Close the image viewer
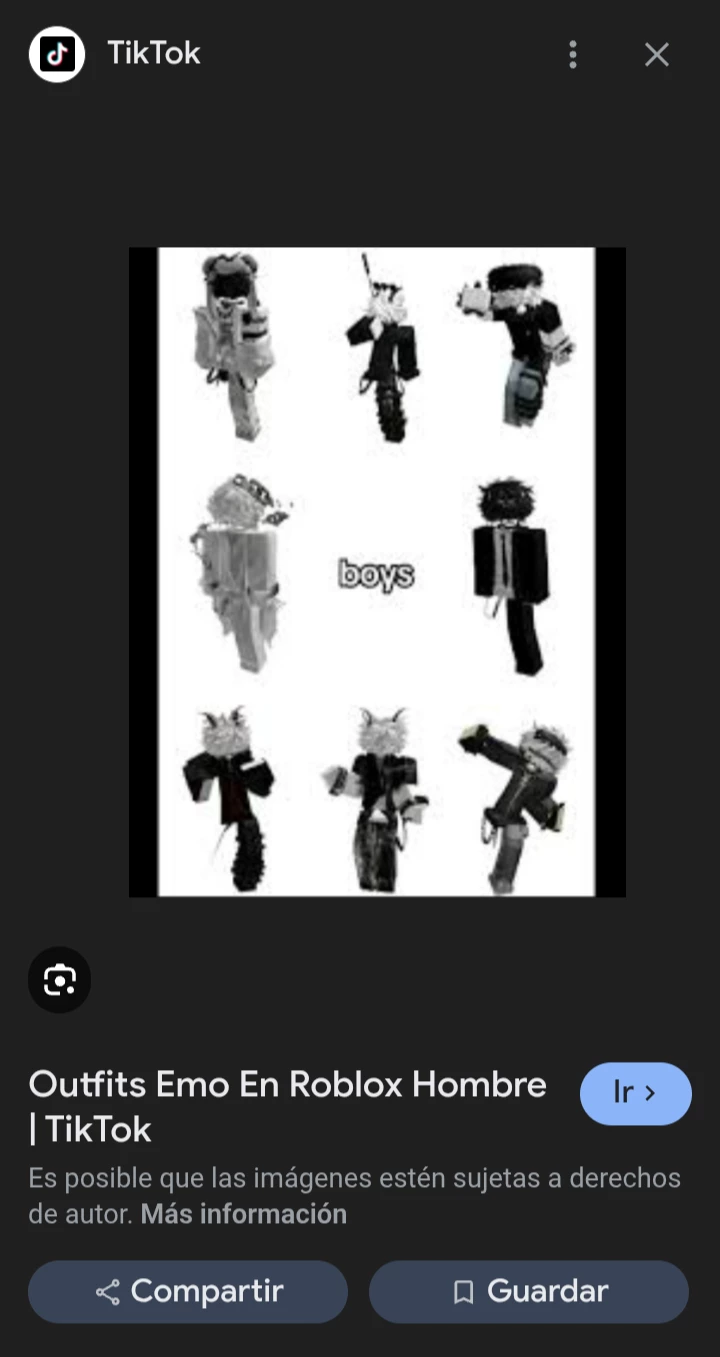Screen dimensions: 720x1357 (x=656, y=54)
